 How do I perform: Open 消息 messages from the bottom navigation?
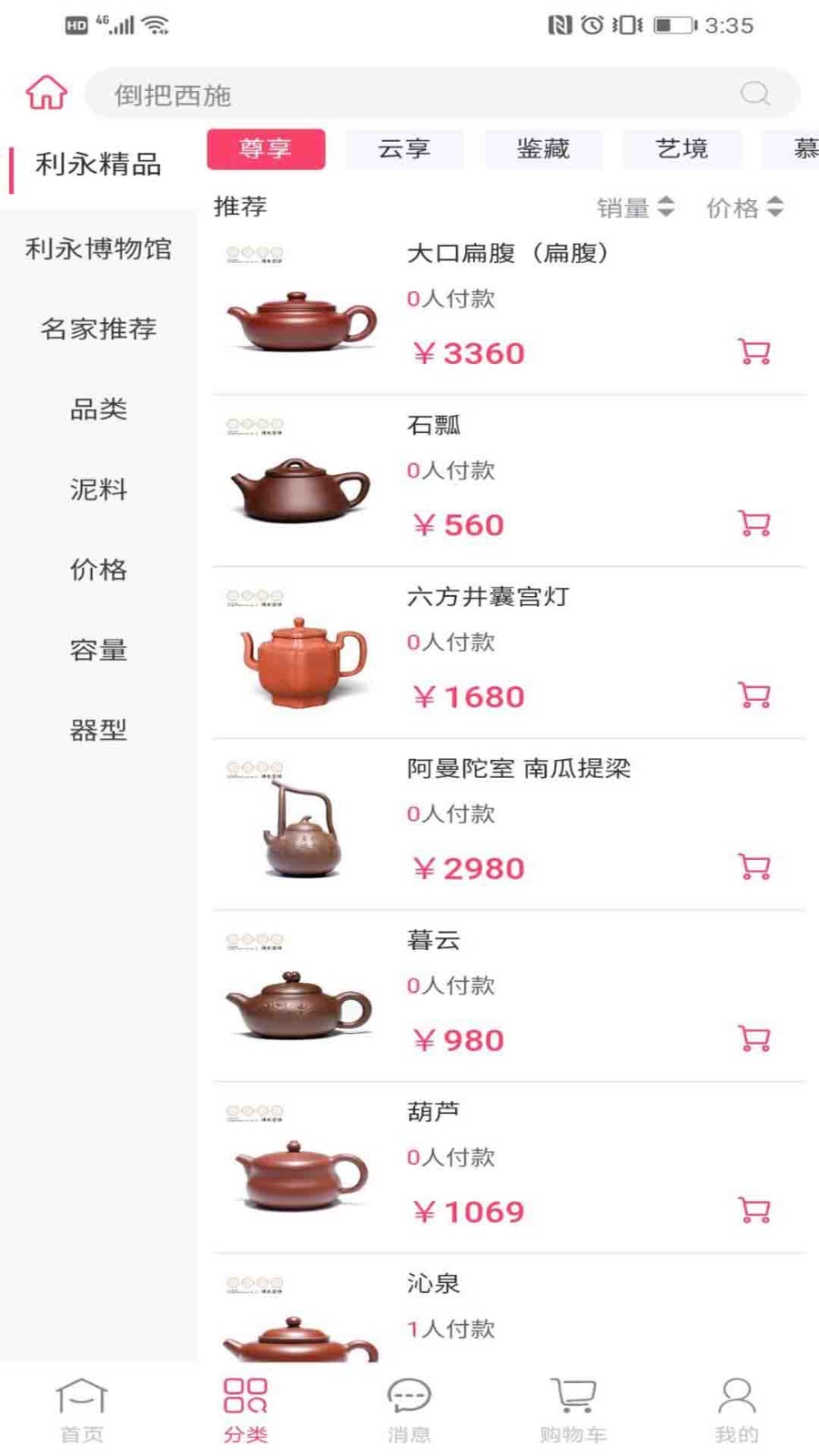409,1406
